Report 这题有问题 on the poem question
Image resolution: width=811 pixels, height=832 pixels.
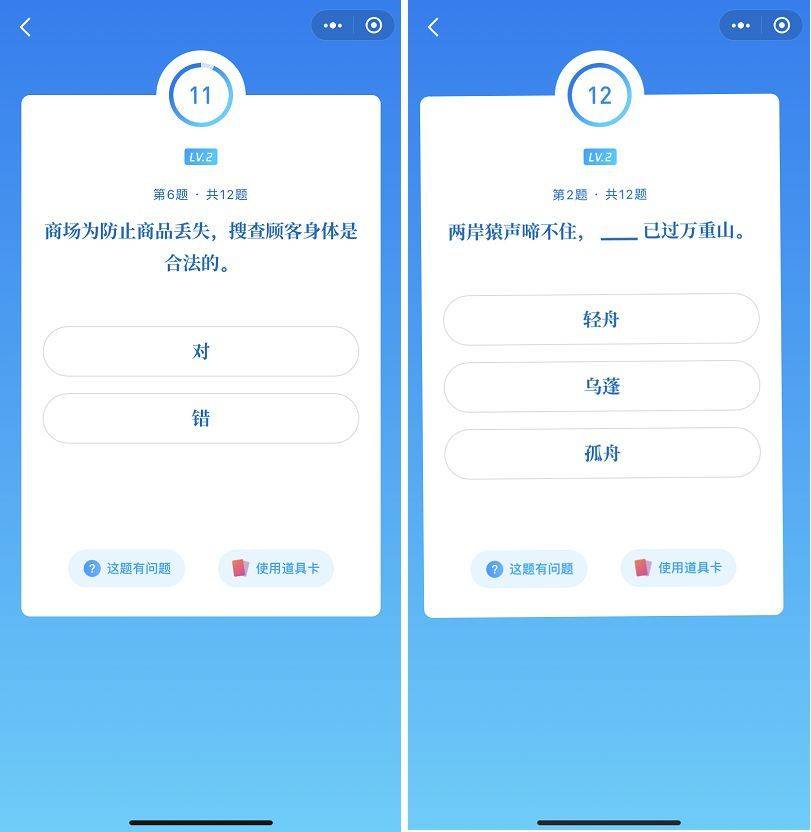pyautogui.click(x=529, y=568)
